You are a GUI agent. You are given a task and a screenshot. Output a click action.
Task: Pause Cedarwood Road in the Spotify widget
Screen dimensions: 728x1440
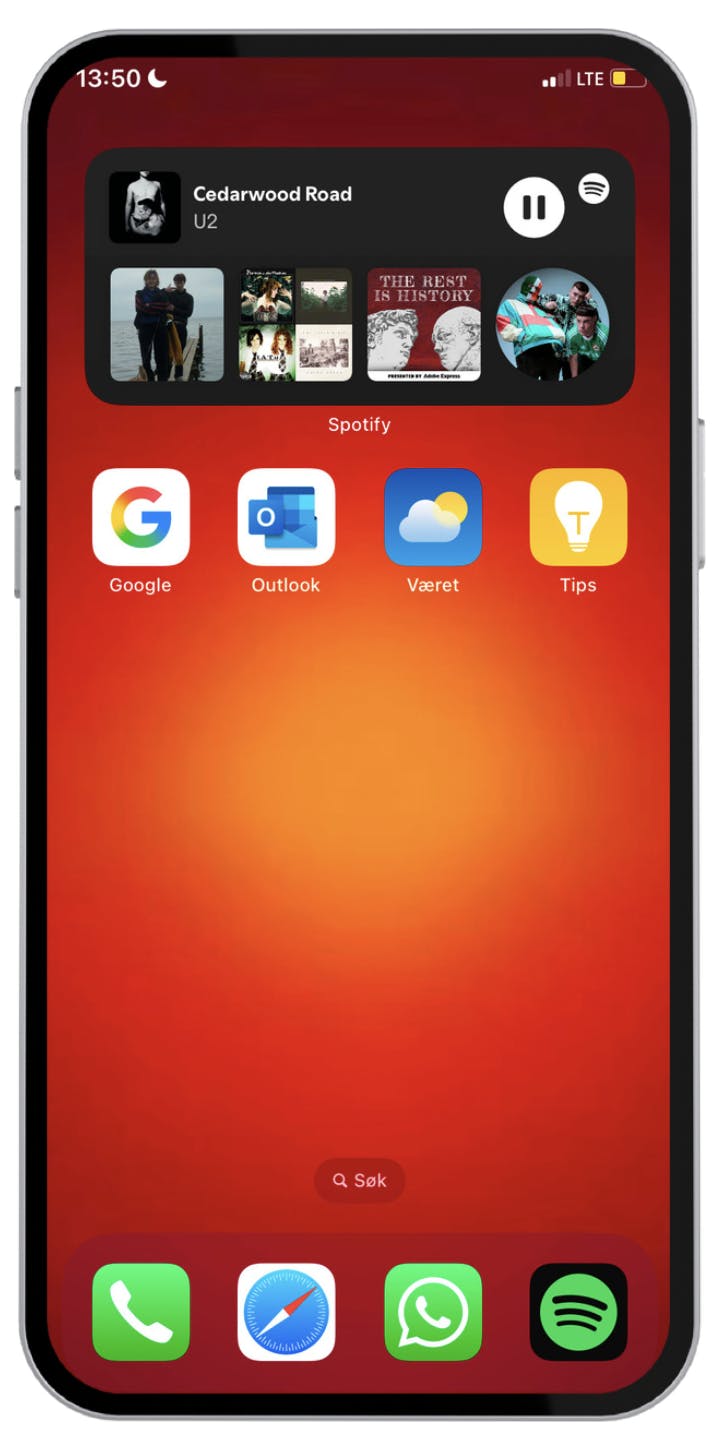pos(533,208)
